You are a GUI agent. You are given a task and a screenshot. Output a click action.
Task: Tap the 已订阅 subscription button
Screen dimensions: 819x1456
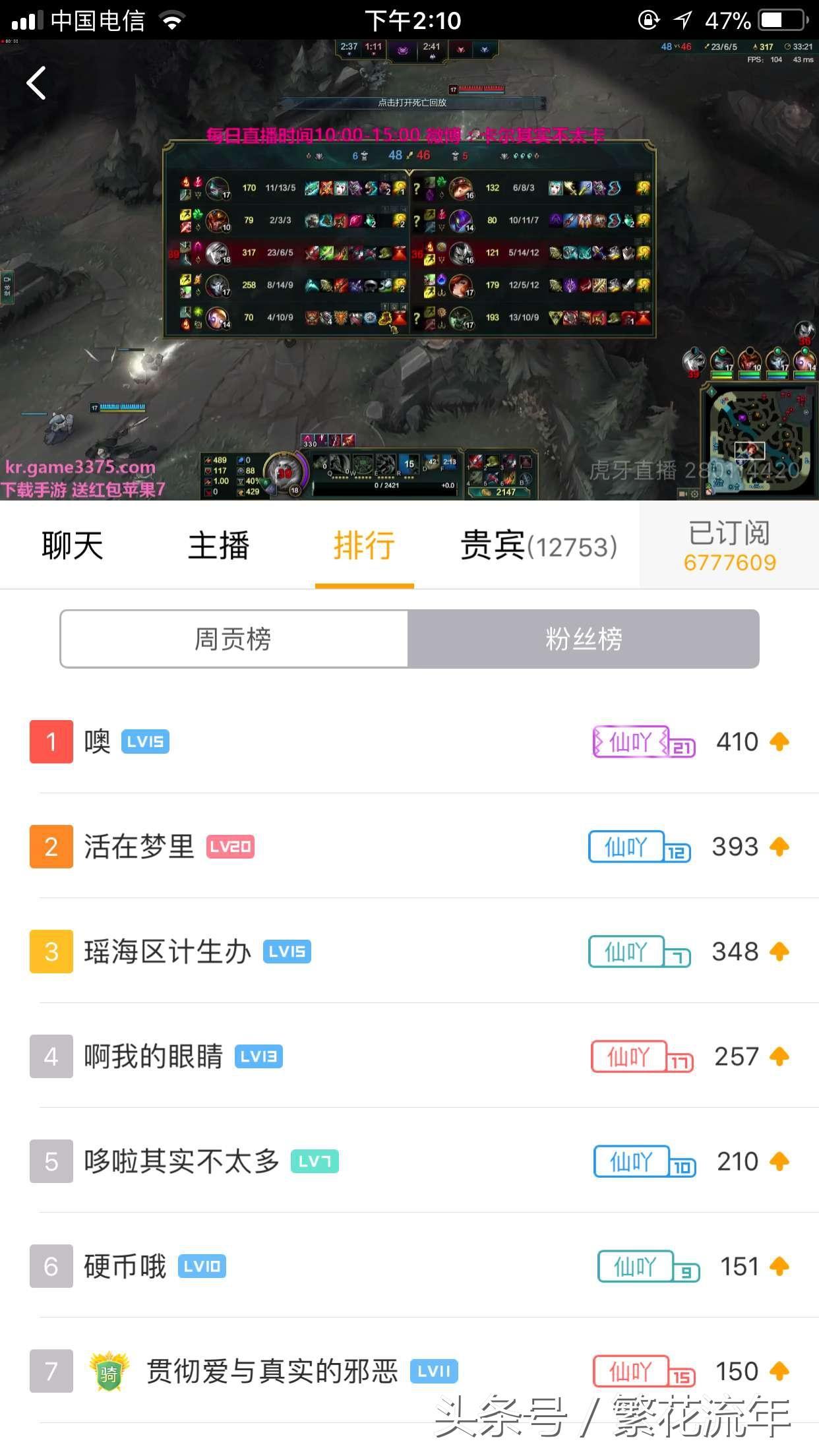click(x=729, y=546)
